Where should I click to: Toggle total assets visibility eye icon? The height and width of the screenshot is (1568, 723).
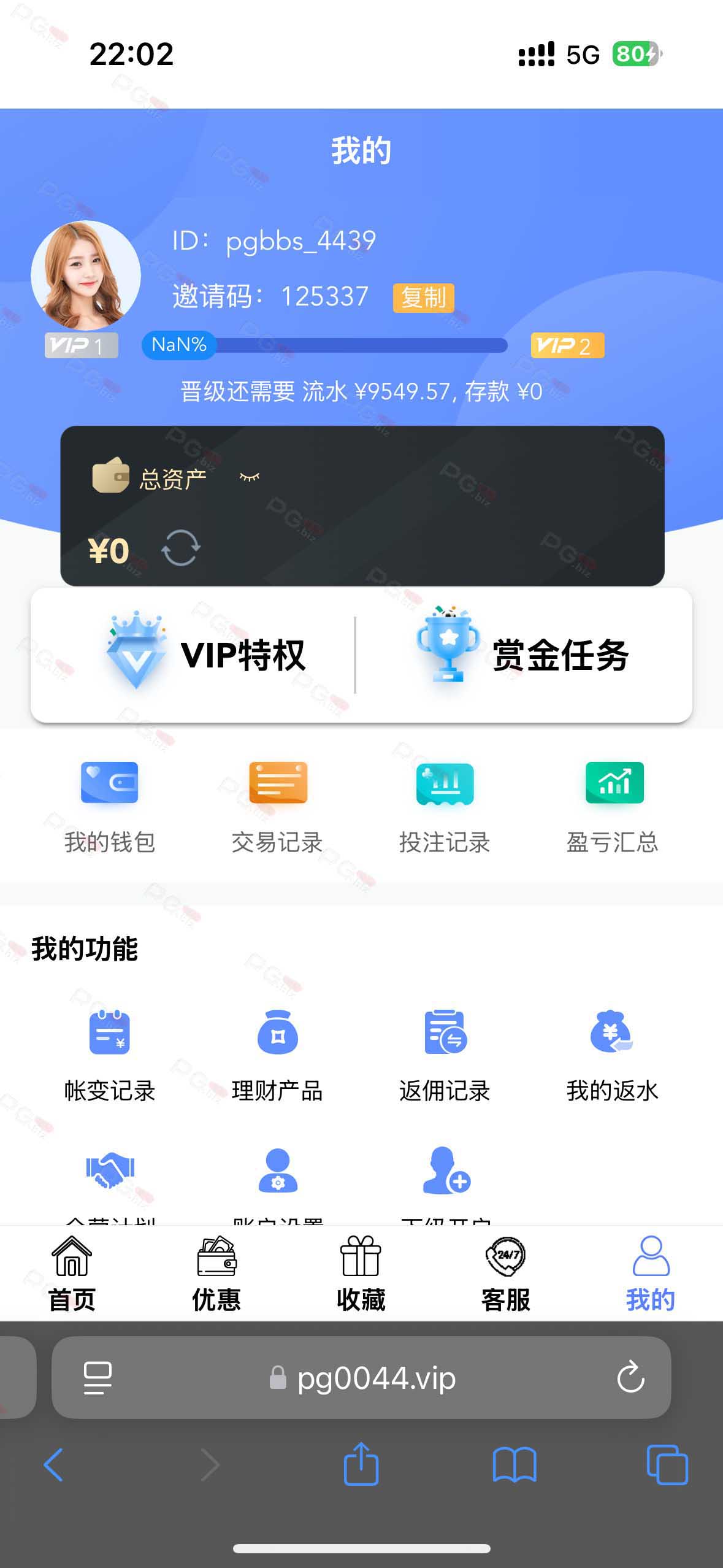point(249,477)
